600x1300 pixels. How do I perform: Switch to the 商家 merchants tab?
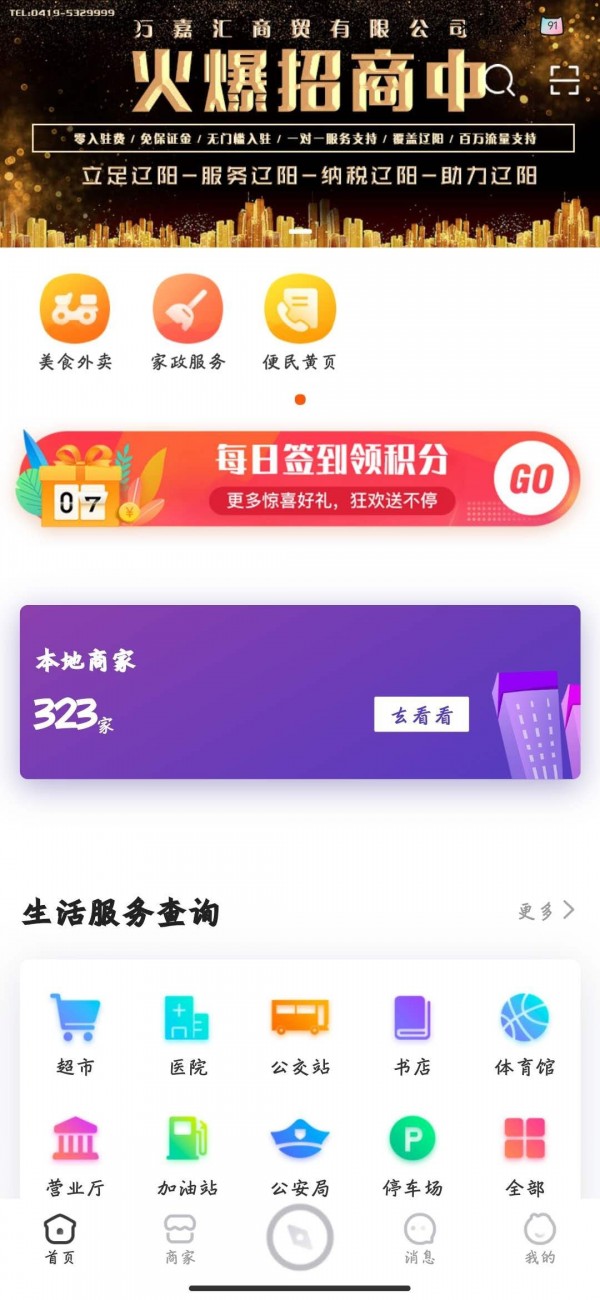180,1240
